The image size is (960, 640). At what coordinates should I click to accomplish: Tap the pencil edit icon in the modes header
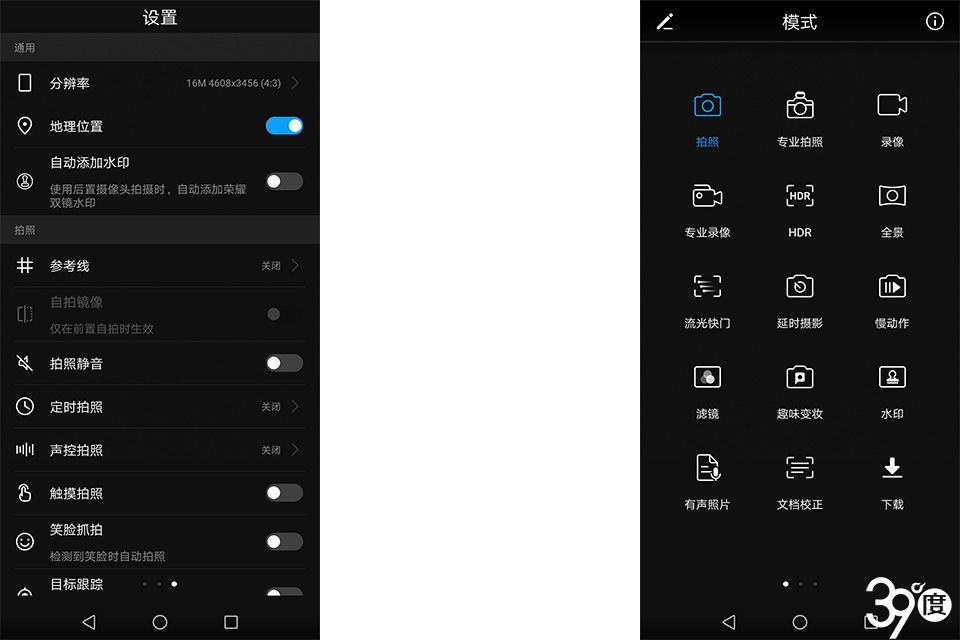(665, 22)
